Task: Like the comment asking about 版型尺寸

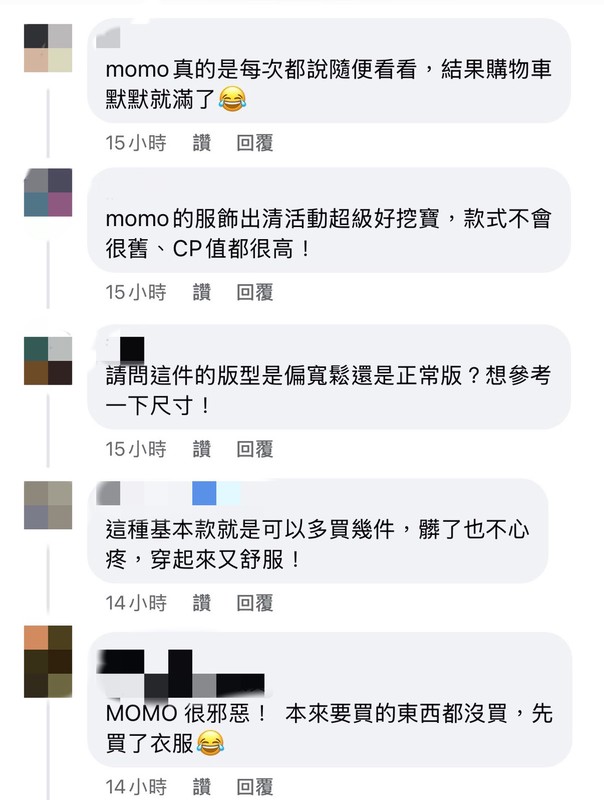Action: pyautogui.click(x=203, y=449)
